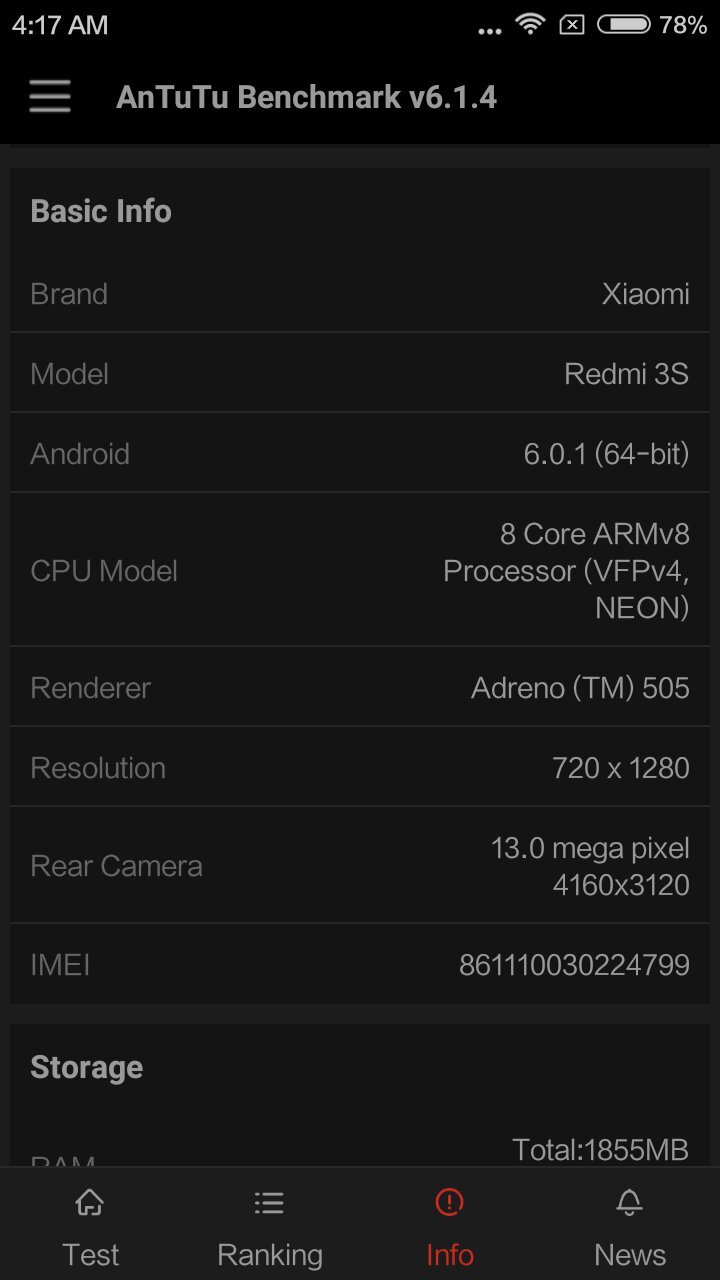Open the hamburger navigation menu
This screenshot has width=720, height=1280.
click(49, 96)
